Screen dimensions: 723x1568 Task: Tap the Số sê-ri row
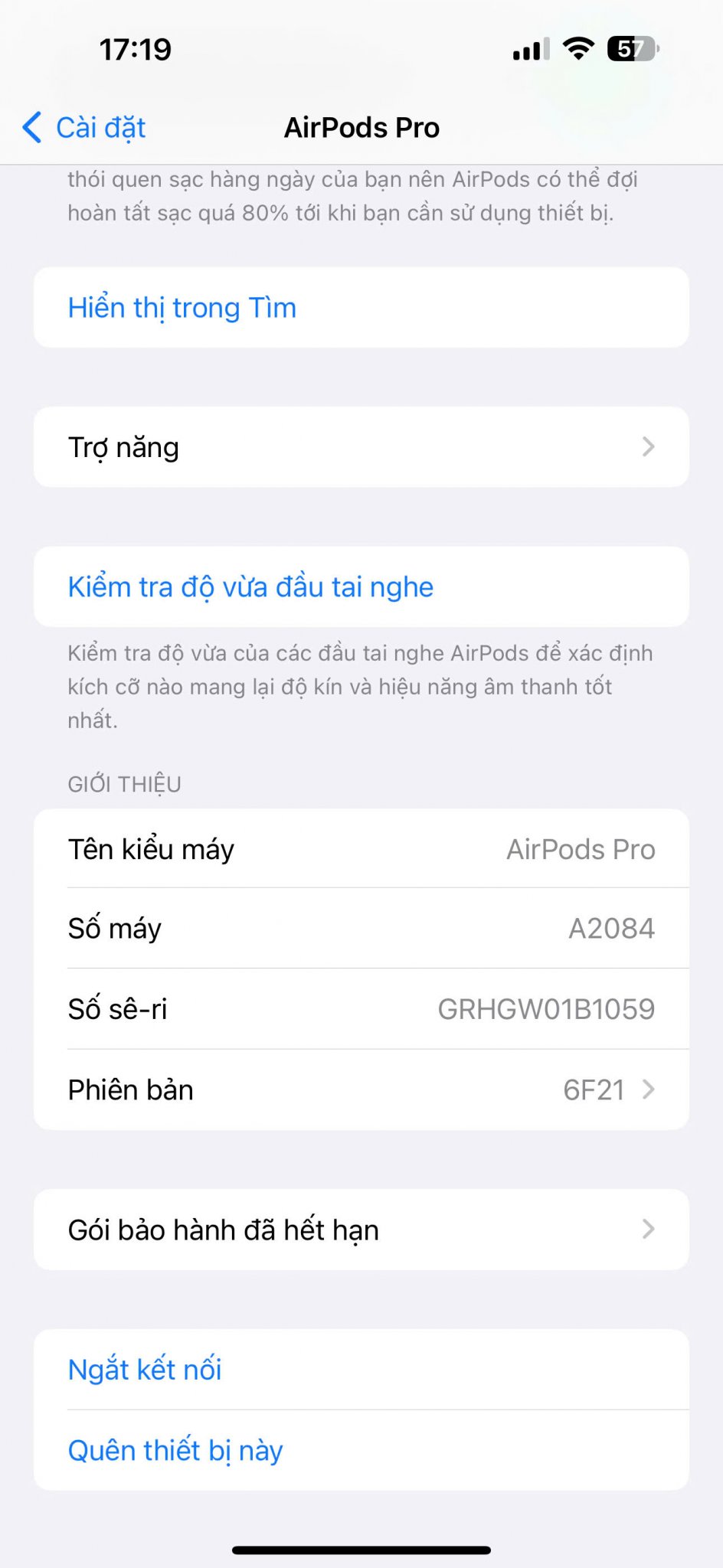click(x=361, y=1009)
